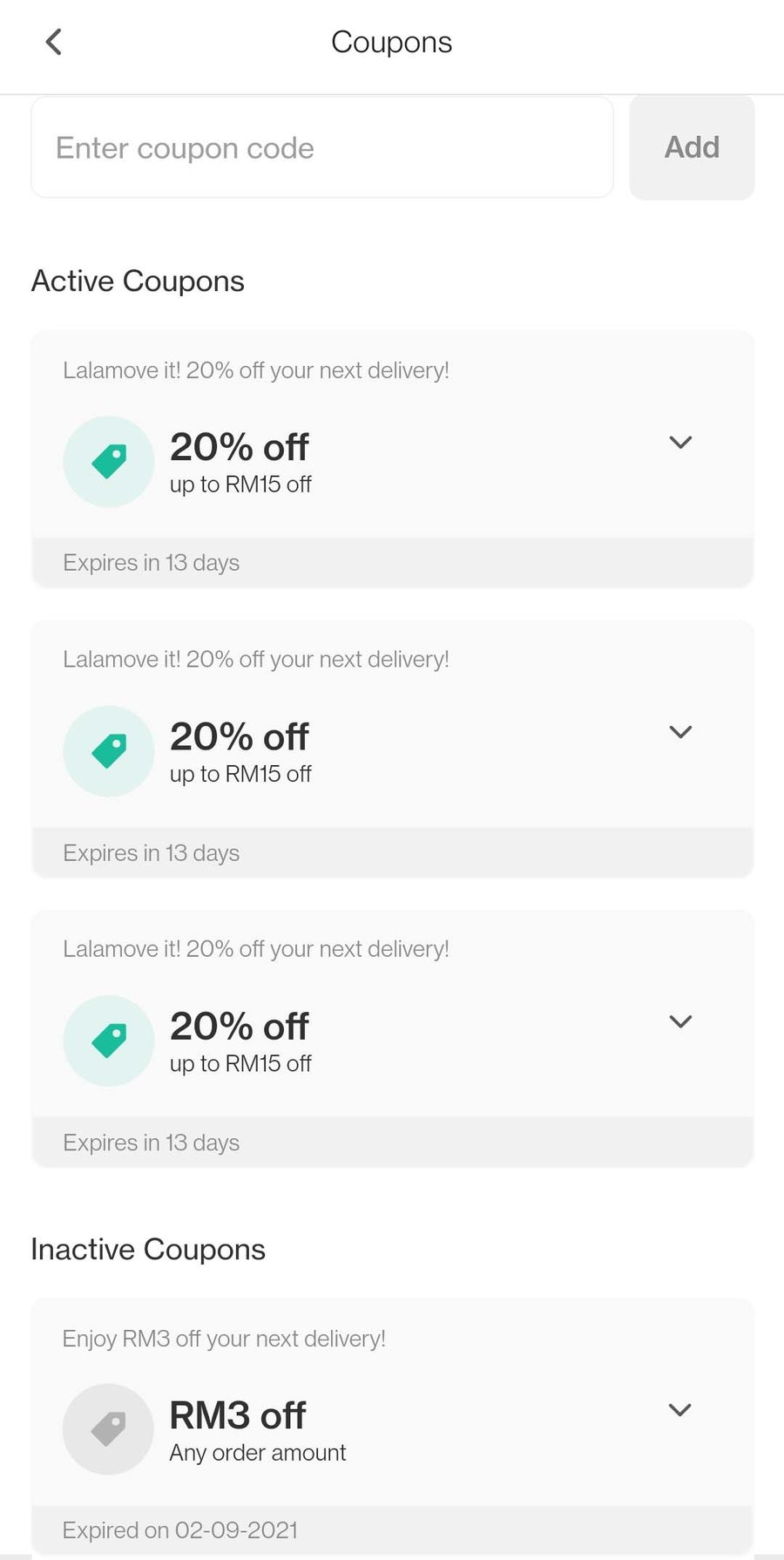The width and height of the screenshot is (784, 1560).
Task: Click 'Expired on 02-09-2021' footer text
Action: [x=179, y=1529]
